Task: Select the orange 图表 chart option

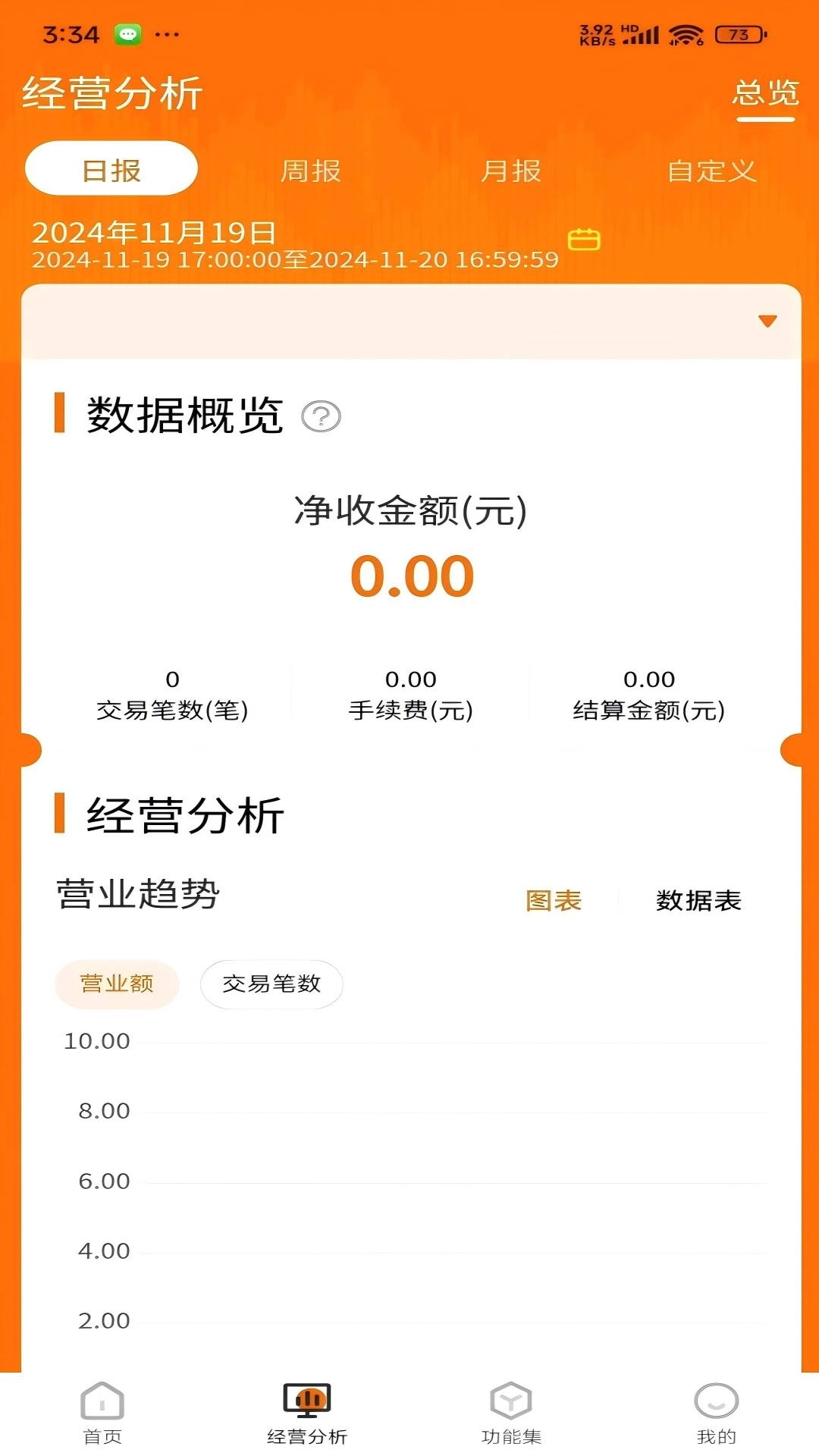Action: coord(554,901)
